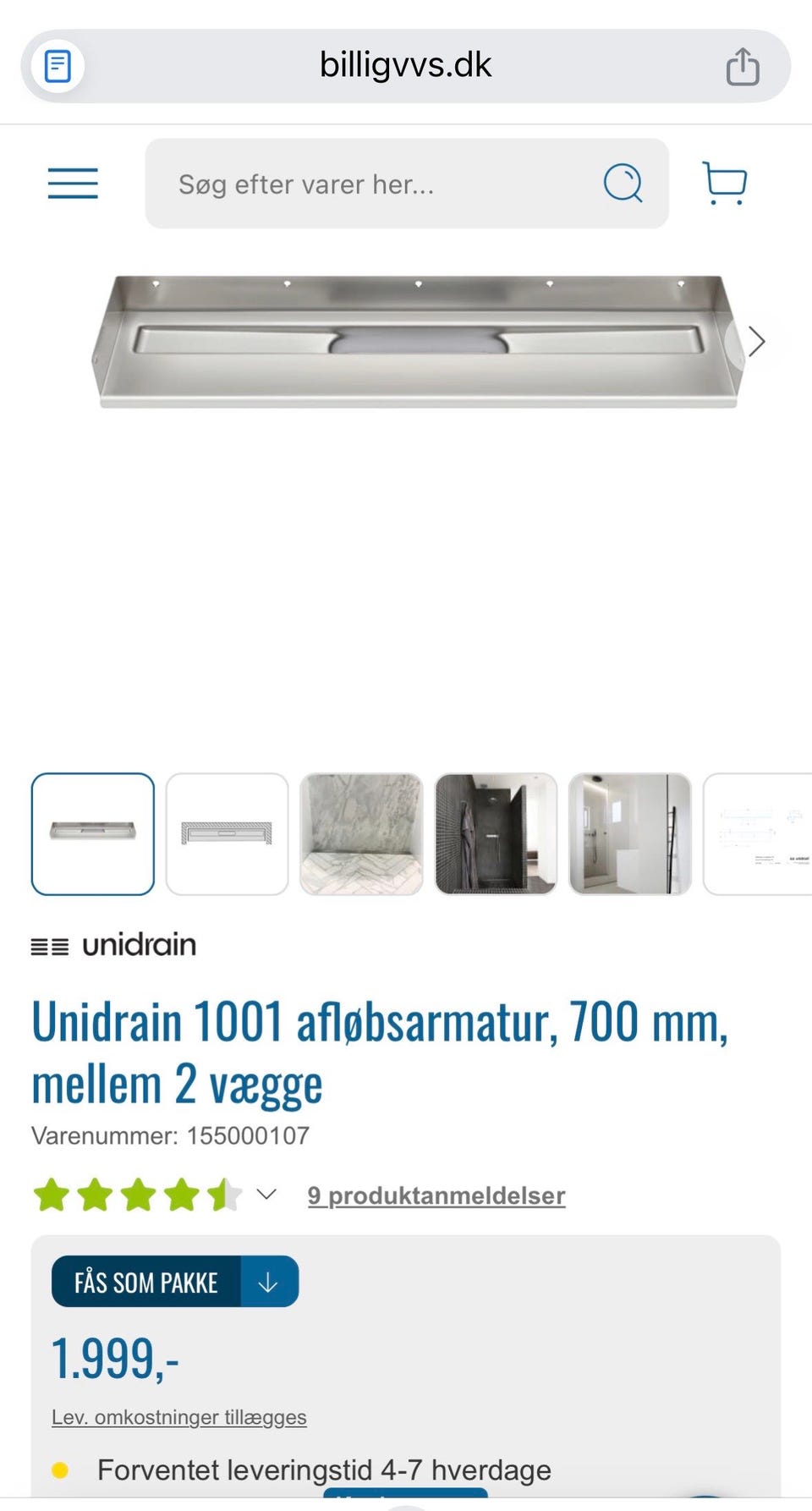Open the 9 produktanmeldelser link
Viewport: 812px width, 1511px height.
pyautogui.click(x=436, y=1195)
